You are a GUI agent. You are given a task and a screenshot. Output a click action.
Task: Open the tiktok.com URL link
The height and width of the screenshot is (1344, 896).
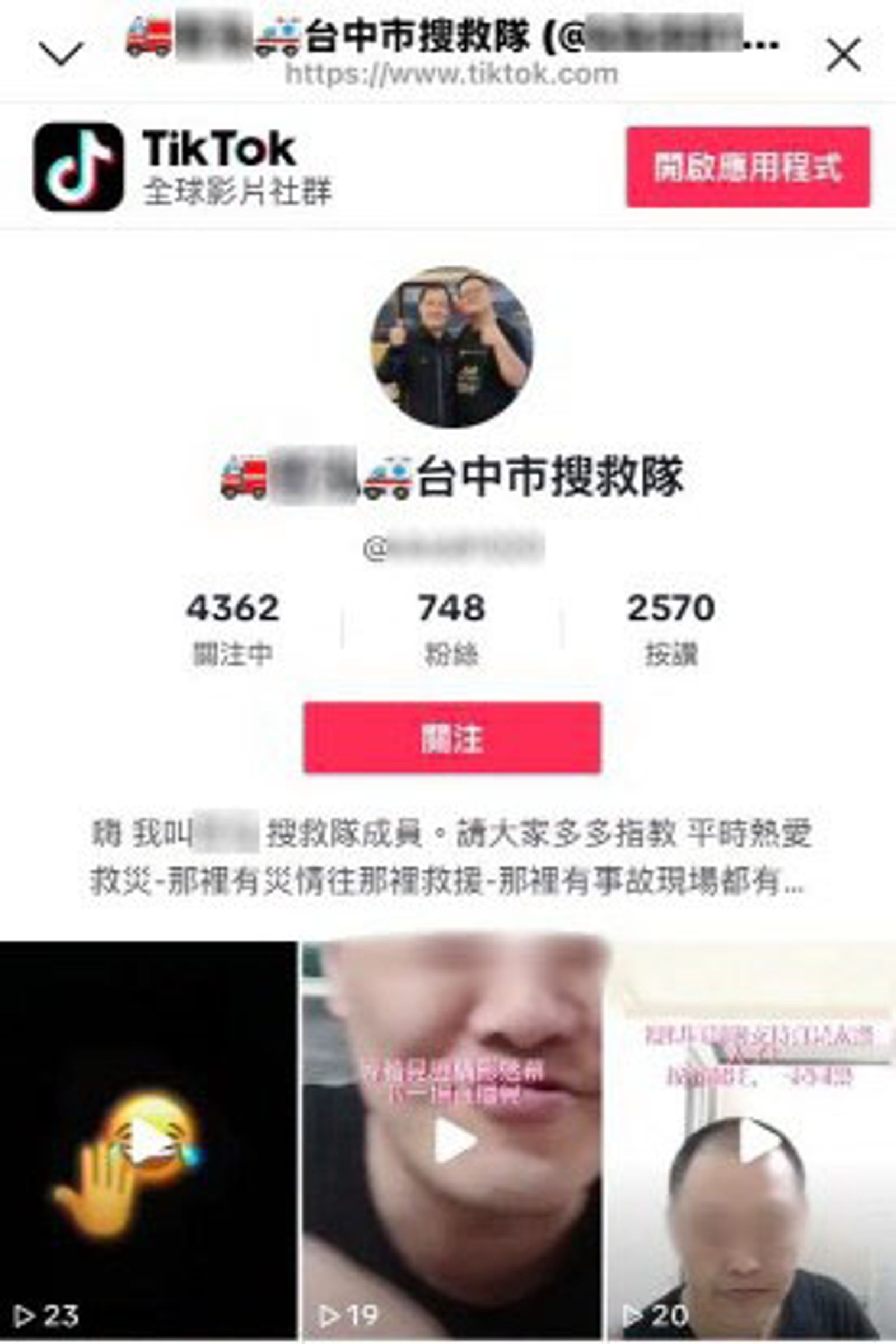click(451, 73)
